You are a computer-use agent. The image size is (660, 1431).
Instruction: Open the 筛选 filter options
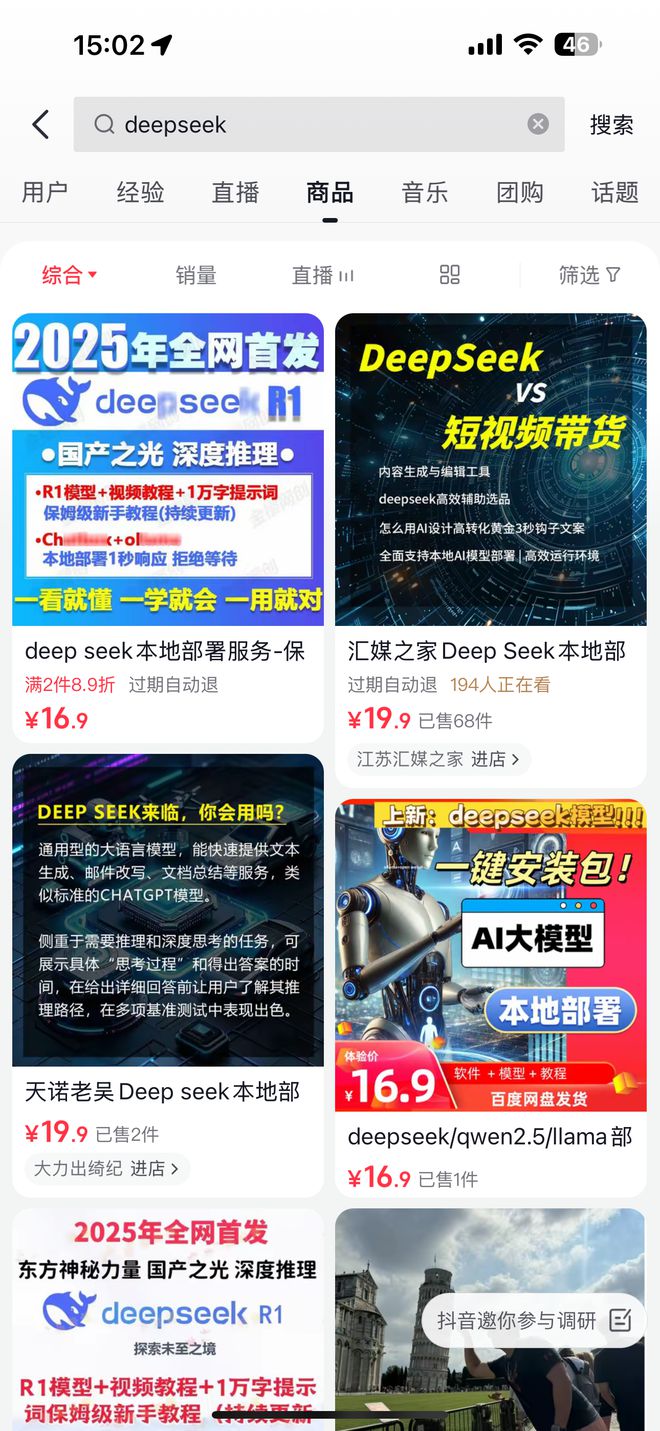pos(589,275)
